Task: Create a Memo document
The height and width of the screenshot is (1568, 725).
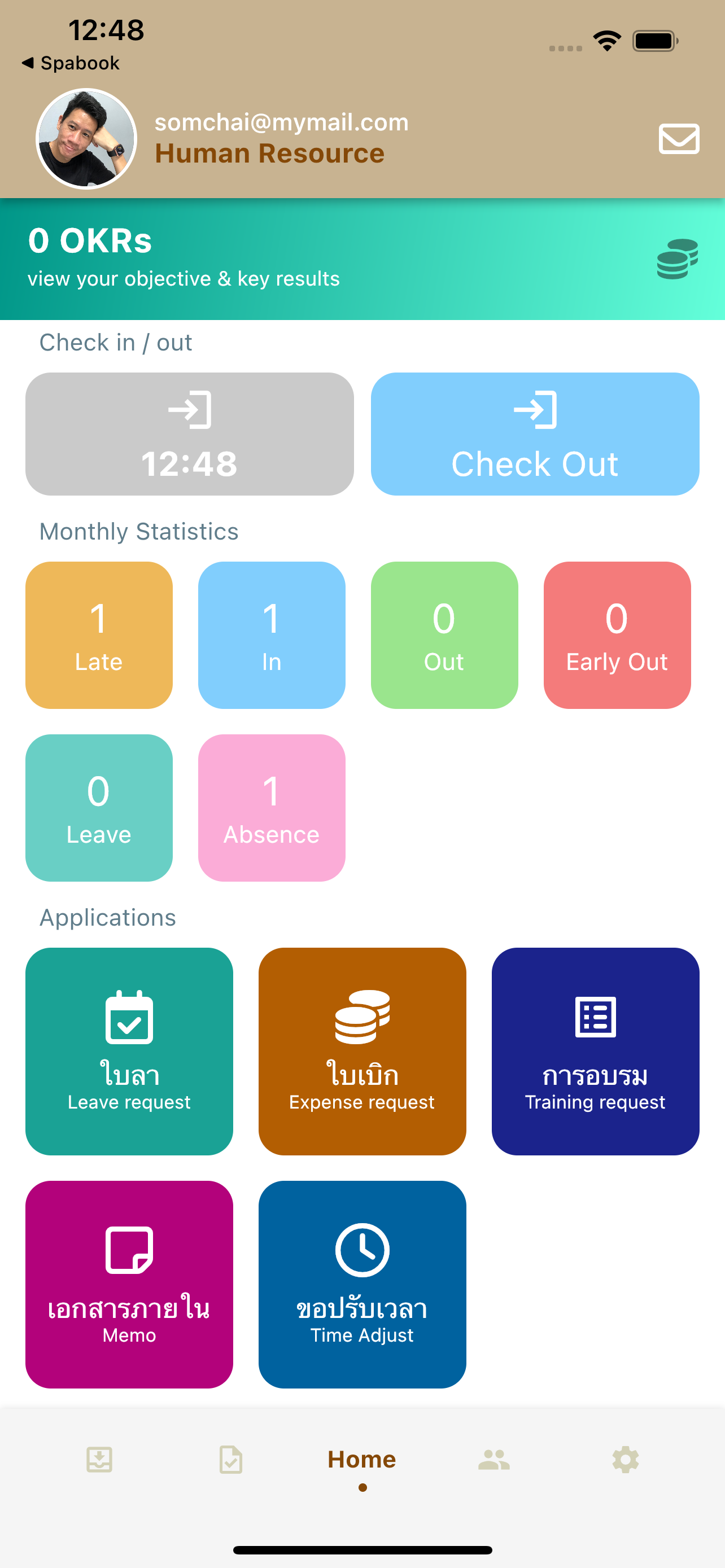Action: coord(129,1284)
